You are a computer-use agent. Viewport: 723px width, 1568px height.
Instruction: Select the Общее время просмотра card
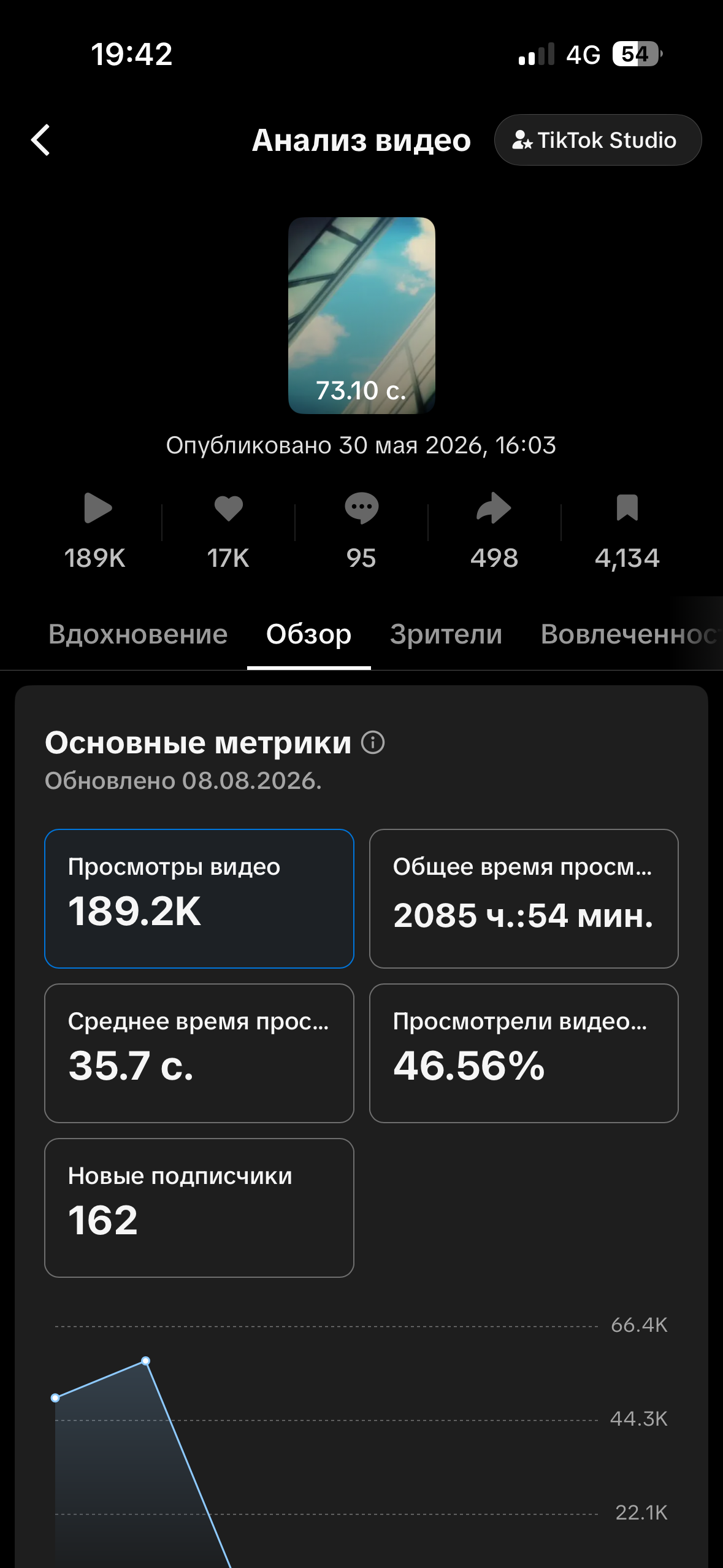point(524,899)
